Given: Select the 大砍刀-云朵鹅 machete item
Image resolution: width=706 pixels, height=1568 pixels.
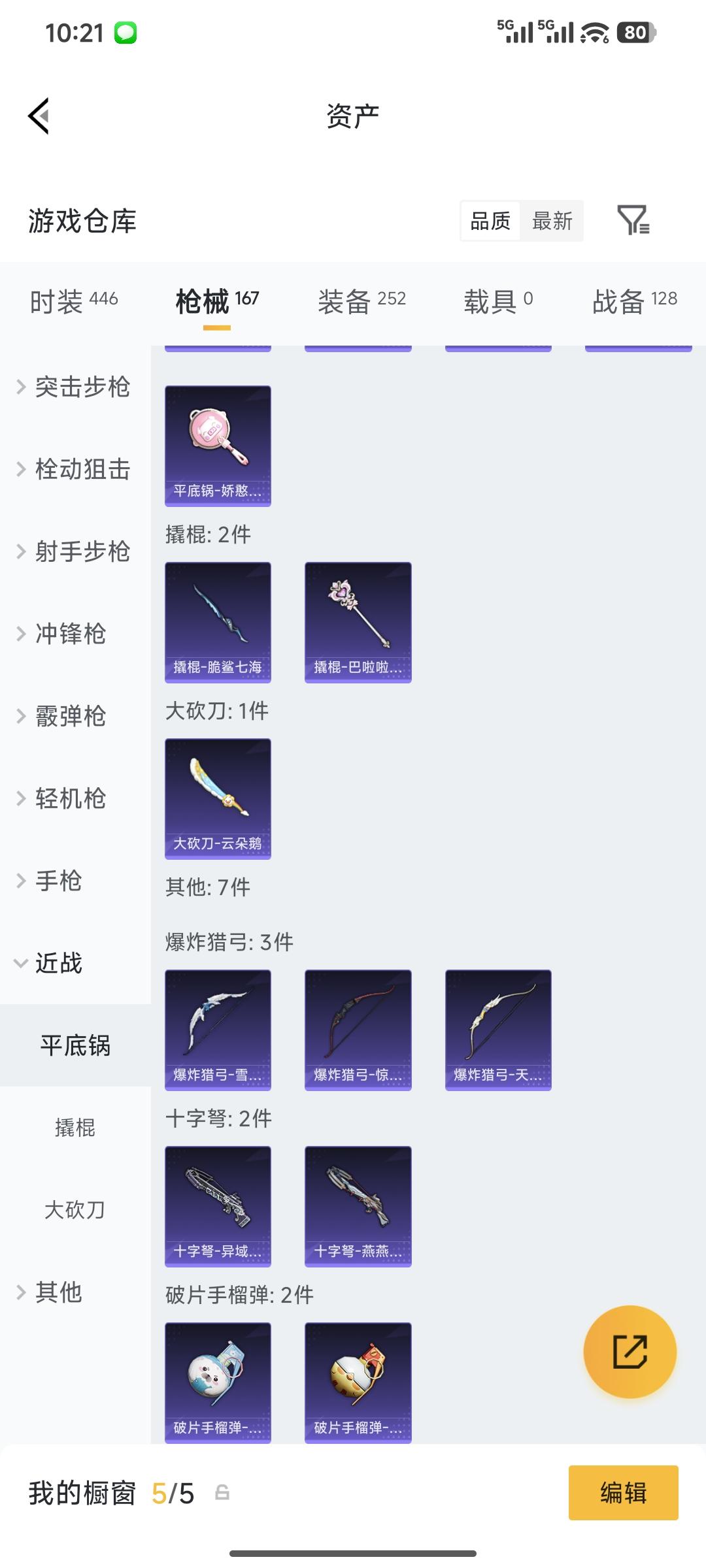Looking at the screenshot, I should 218,799.
